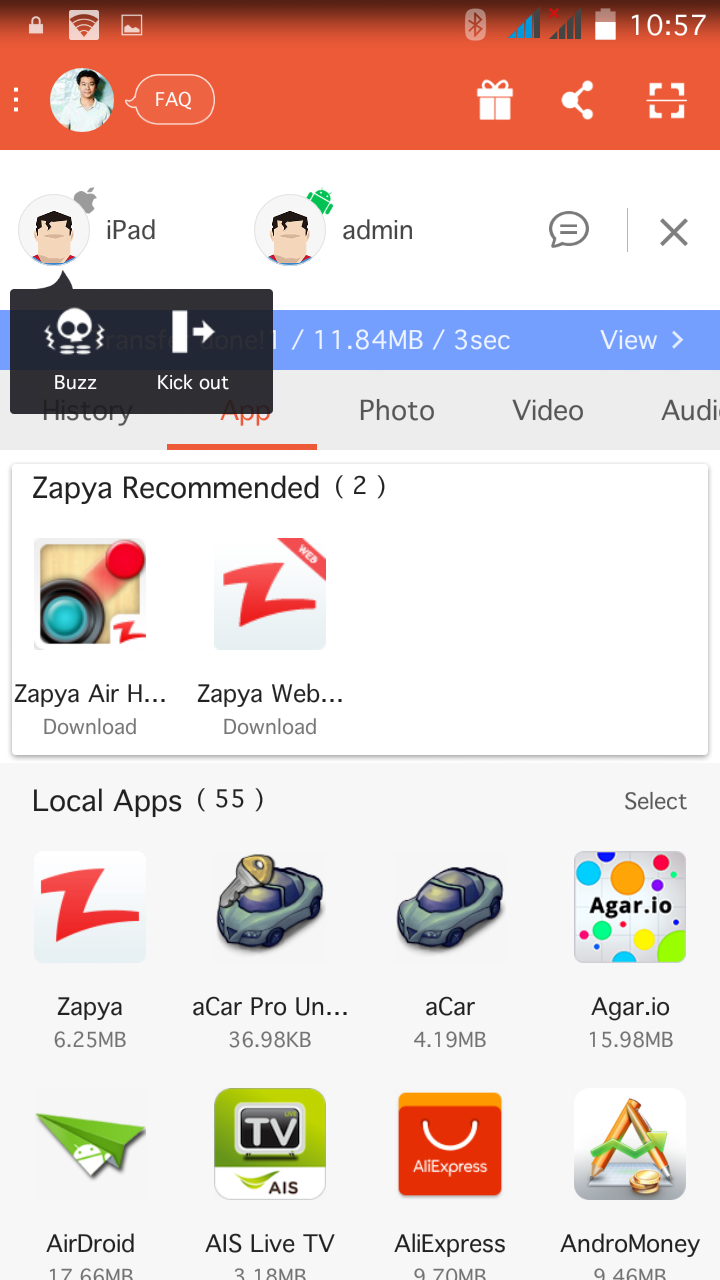Buzz the connected iPad
The width and height of the screenshot is (720, 1280).
point(75,350)
